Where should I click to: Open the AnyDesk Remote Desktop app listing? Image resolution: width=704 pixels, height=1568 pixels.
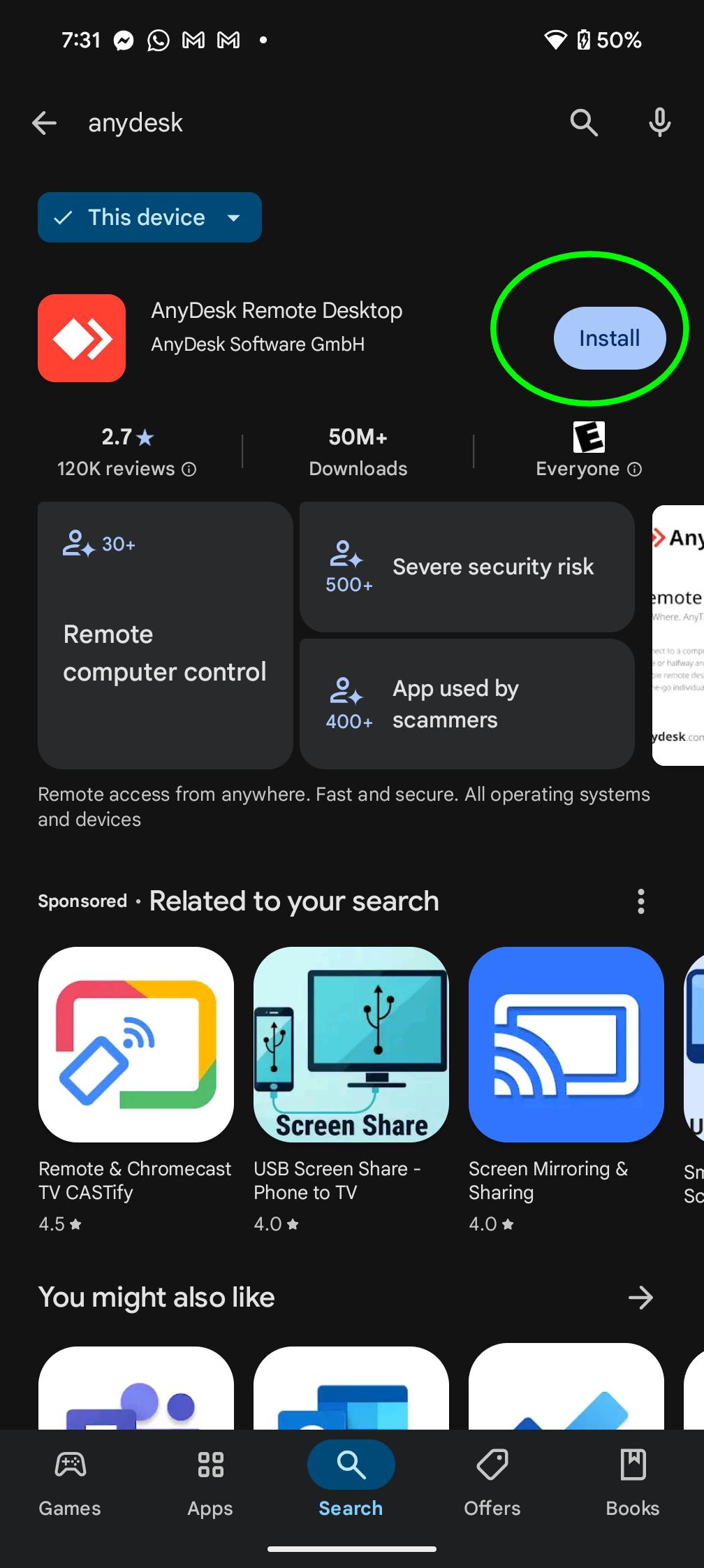pyautogui.click(x=277, y=326)
